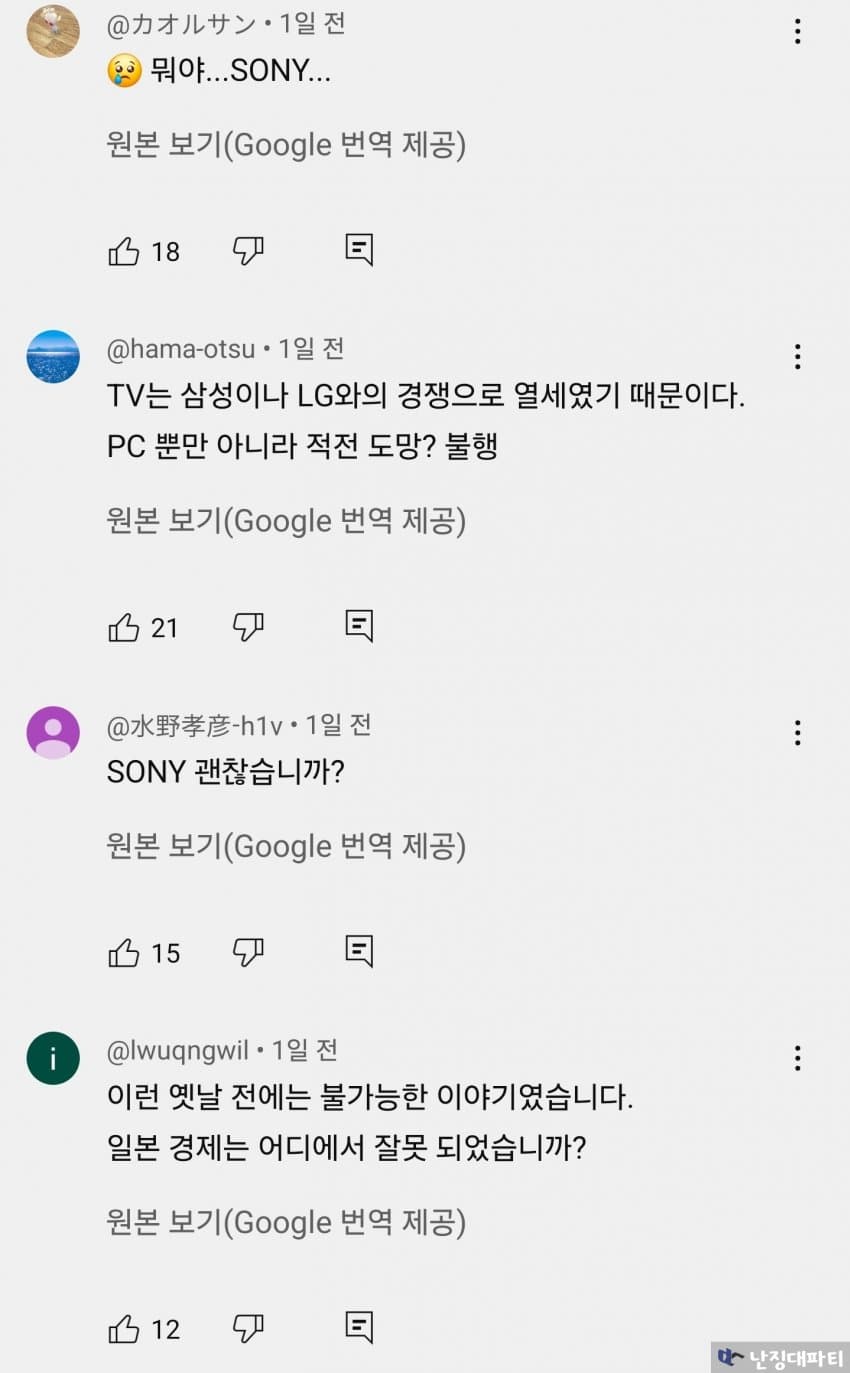
Task: Dislike the @カオルサン comment
Action: [x=247, y=251]
